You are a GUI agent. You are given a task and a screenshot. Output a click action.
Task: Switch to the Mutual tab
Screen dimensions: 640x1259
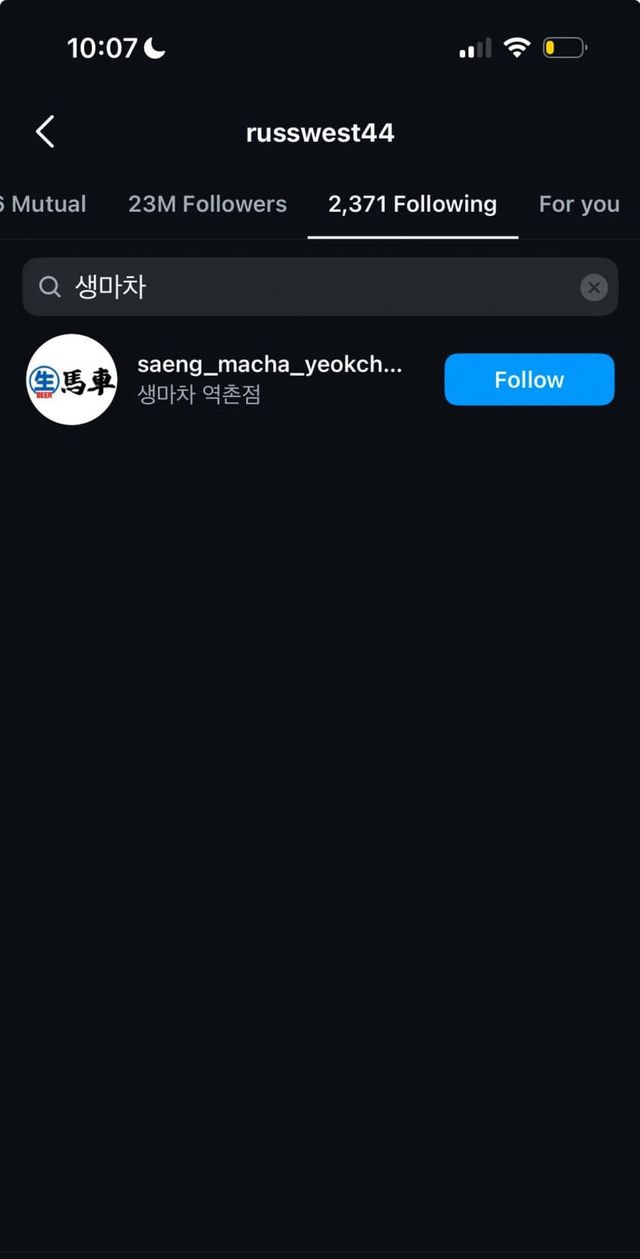pos(45,204)
